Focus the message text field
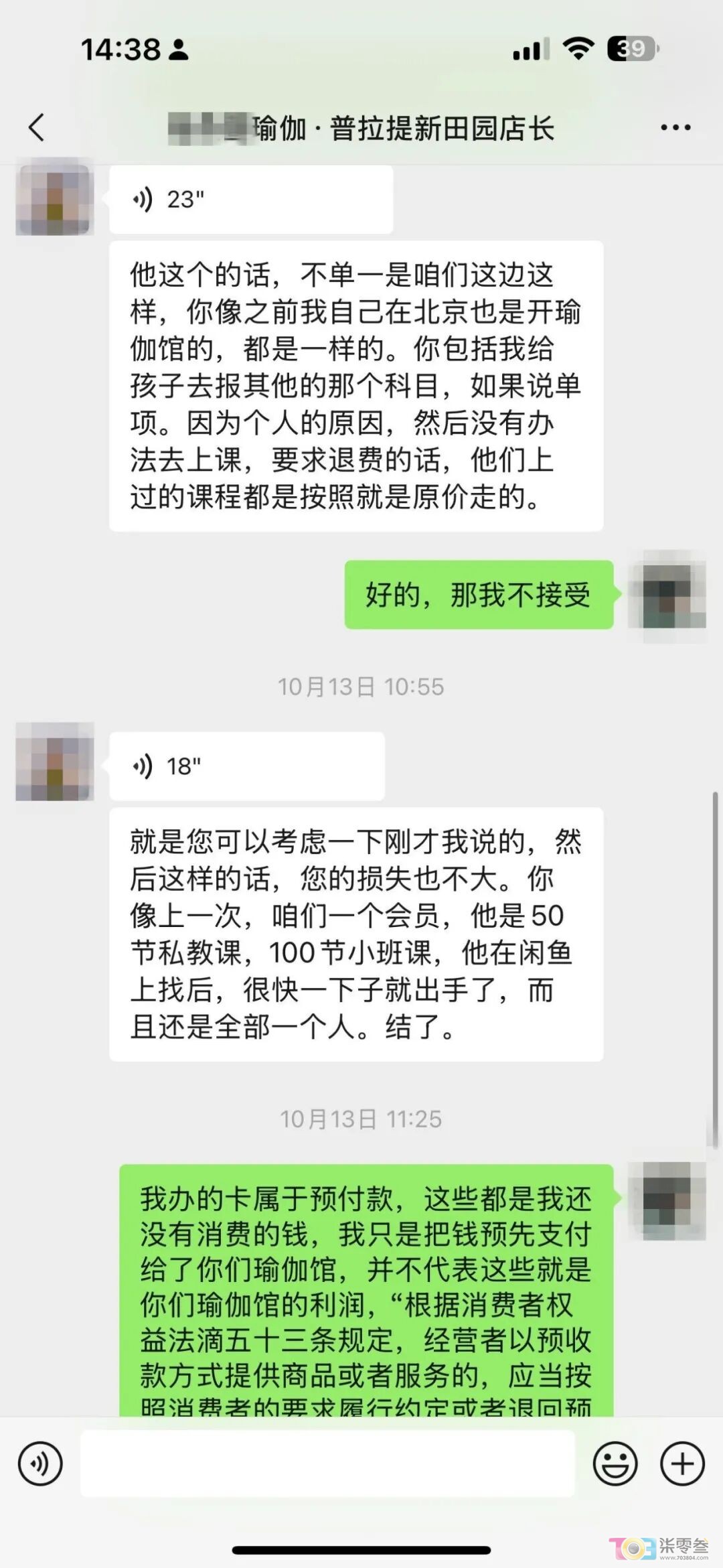The image size is (723, 1568). coord(327,1464)
